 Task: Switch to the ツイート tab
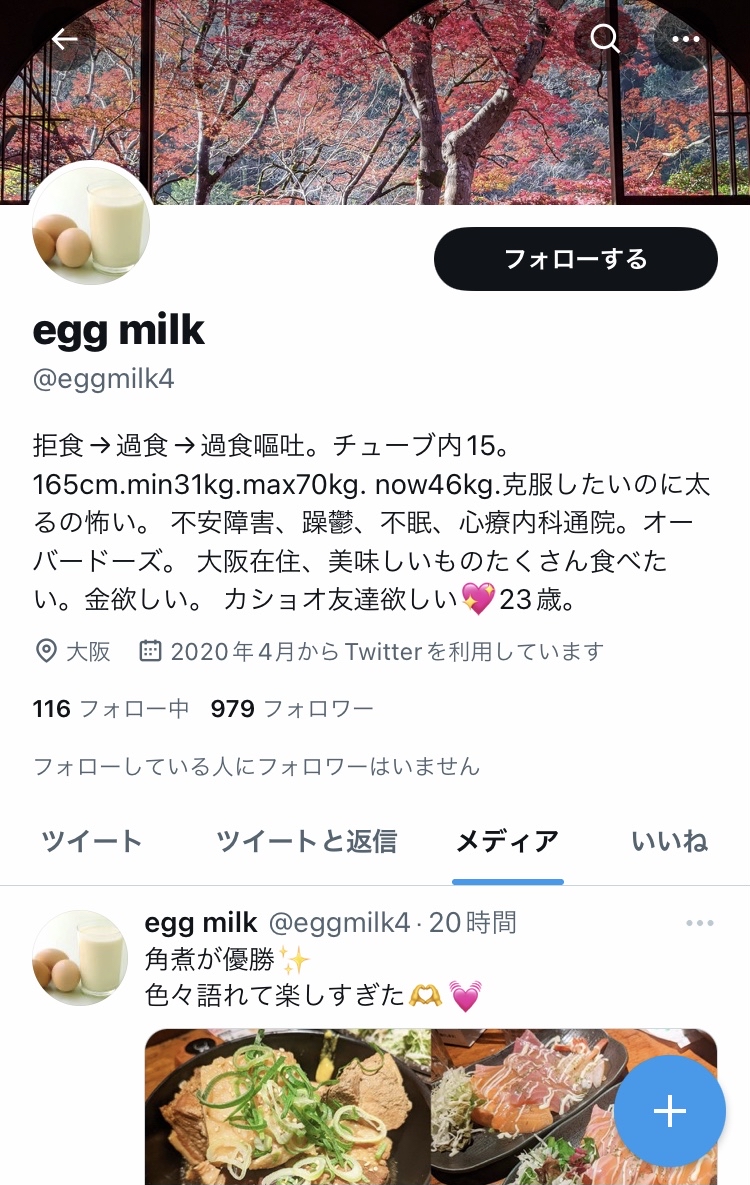[x=92, y=841]
